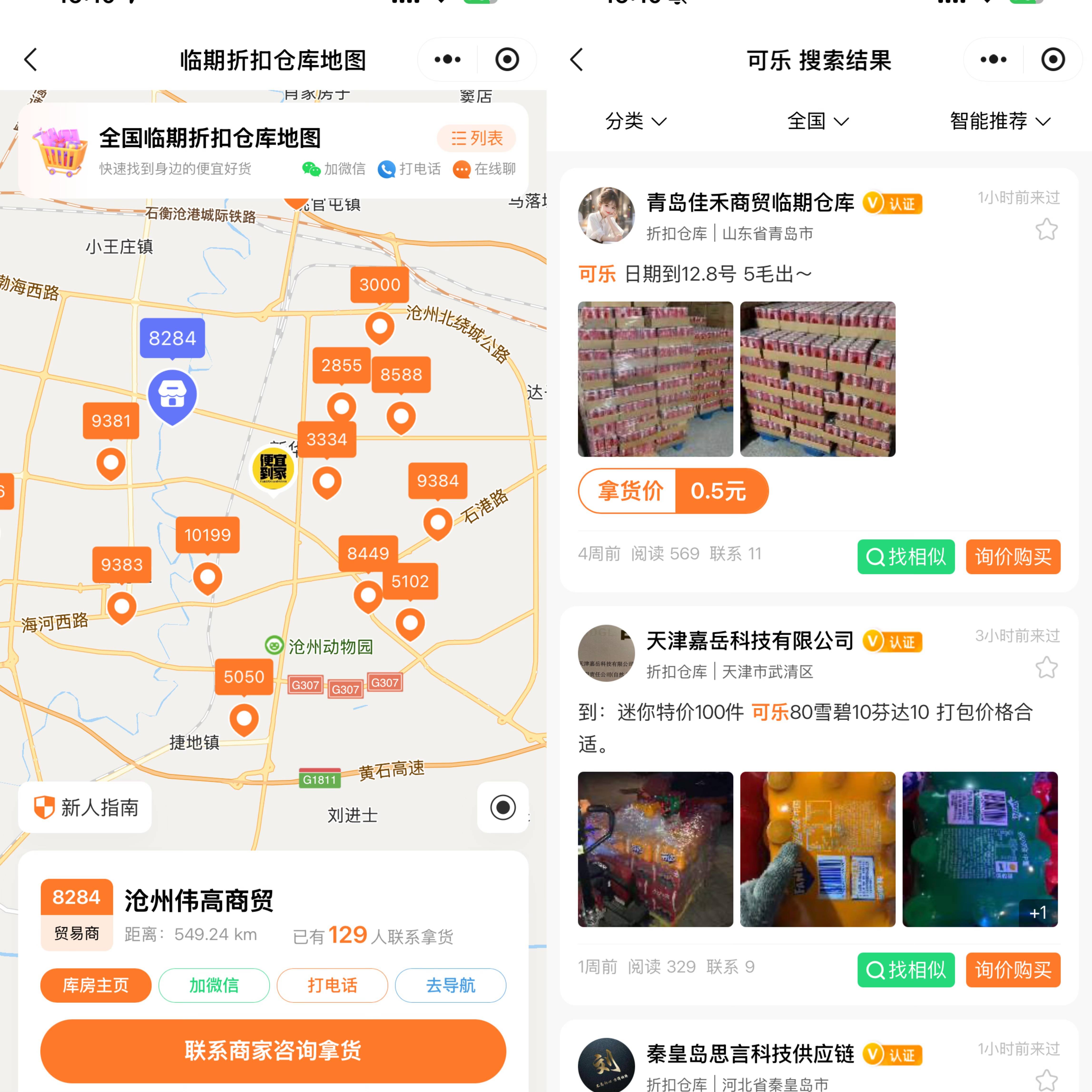This screenshot has width=1092, height=1092.
Task: Open the 新人指南 guide
Action: [x=85, y=807]
